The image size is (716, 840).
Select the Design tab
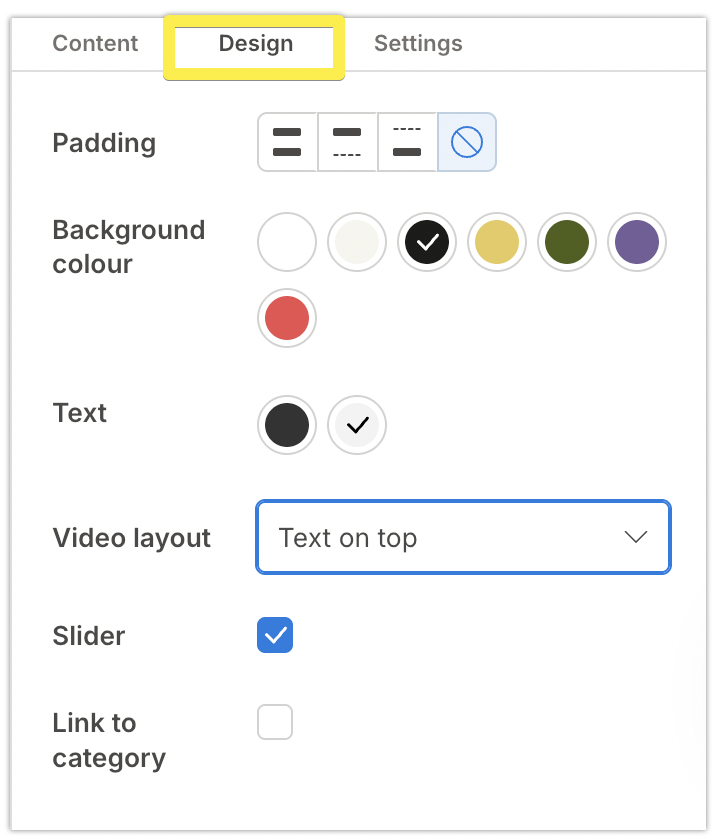click(x=255, y=43)
